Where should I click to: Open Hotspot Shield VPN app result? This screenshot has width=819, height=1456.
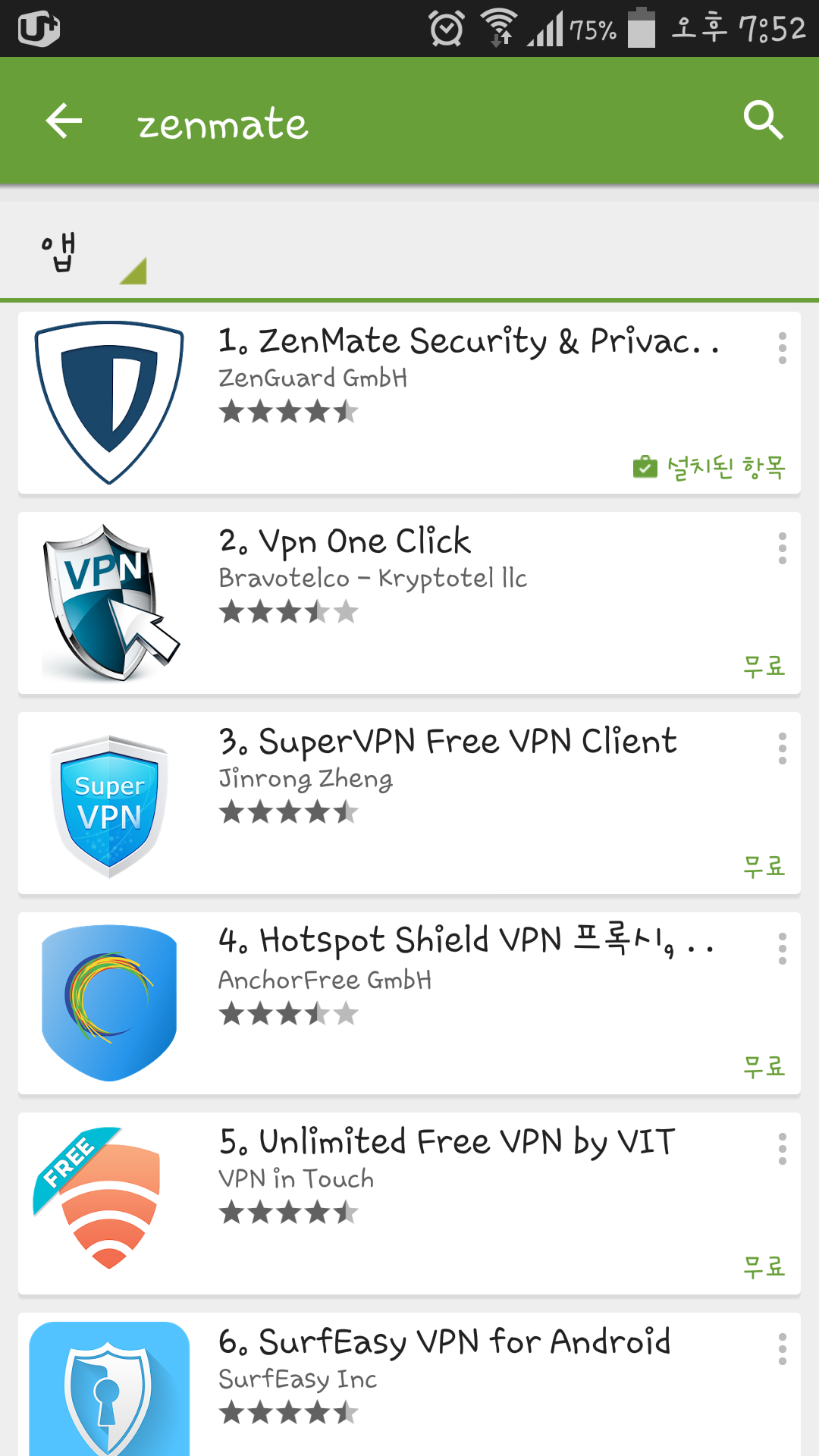[x=409, y=1003]
